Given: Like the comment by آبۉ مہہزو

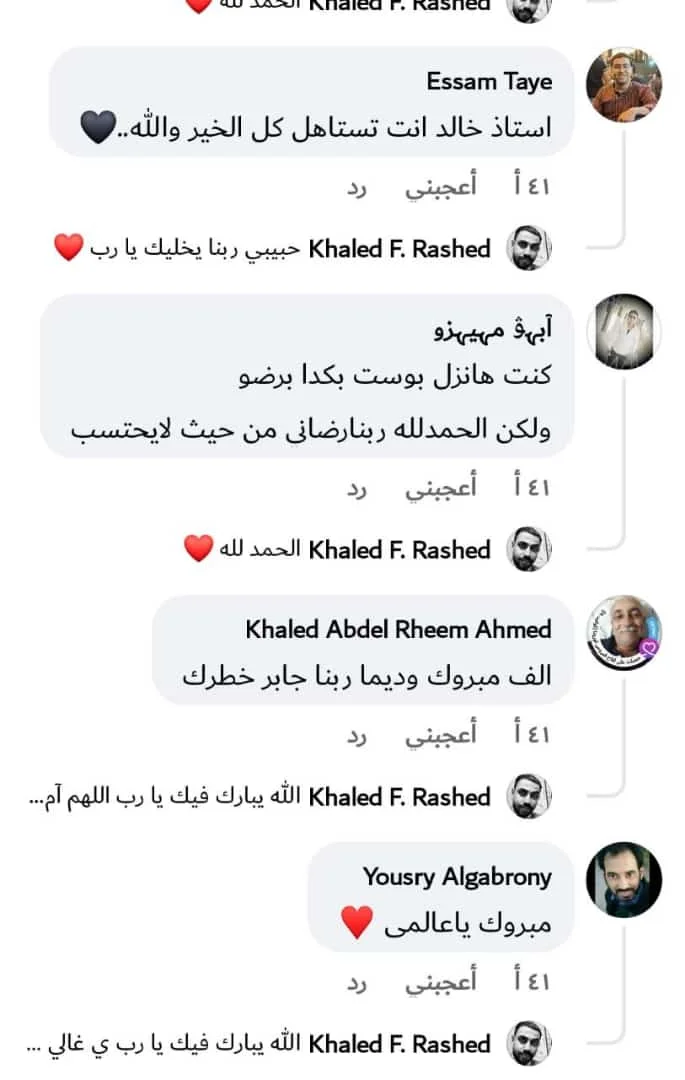Looking at the screenshot, I should [x=440, y=488].
